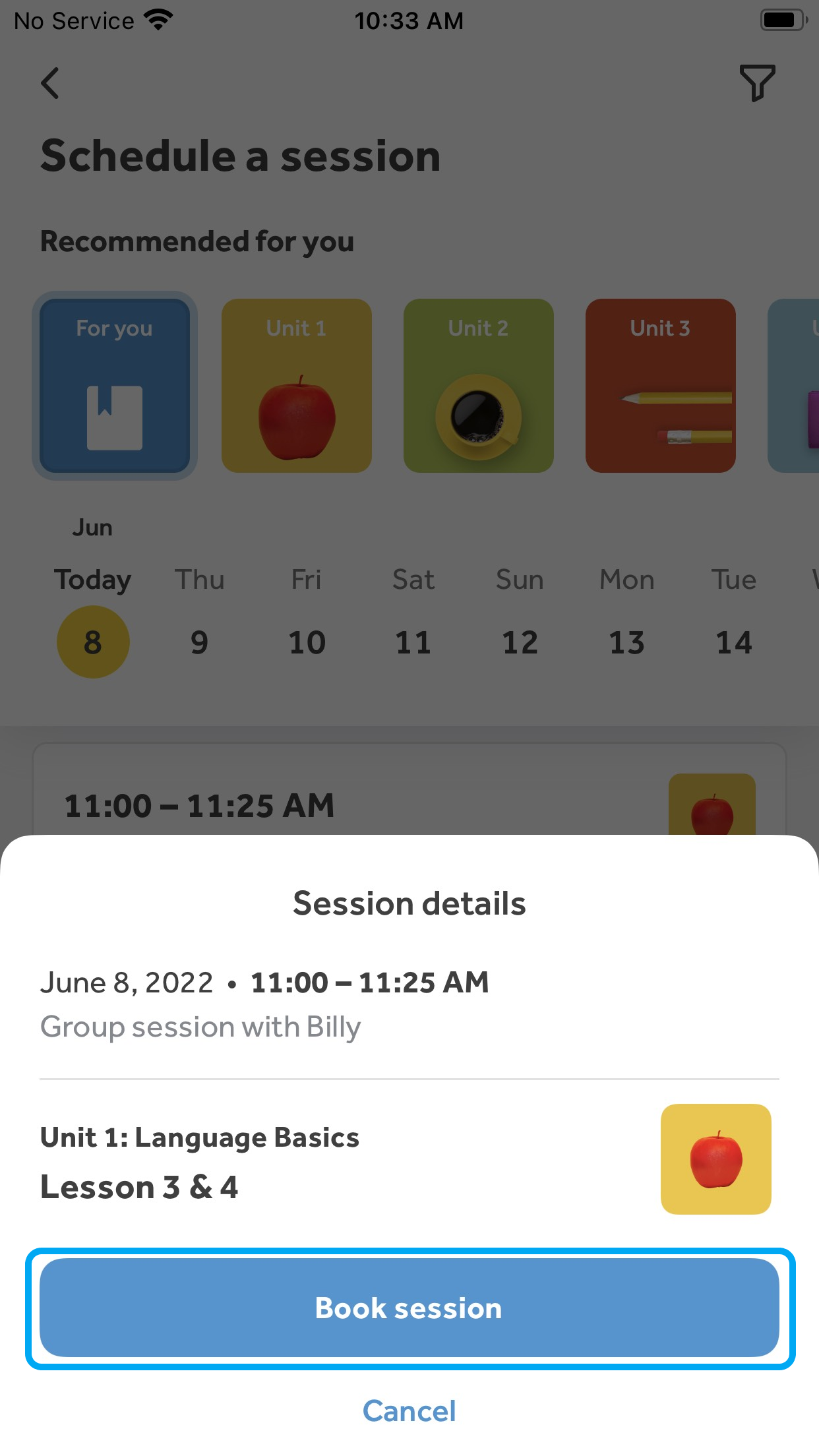This screenshot has height=1456, width=819.
Task: Tap the Wi-Fi indicator in status bar
Action: [x=156, y=18]
